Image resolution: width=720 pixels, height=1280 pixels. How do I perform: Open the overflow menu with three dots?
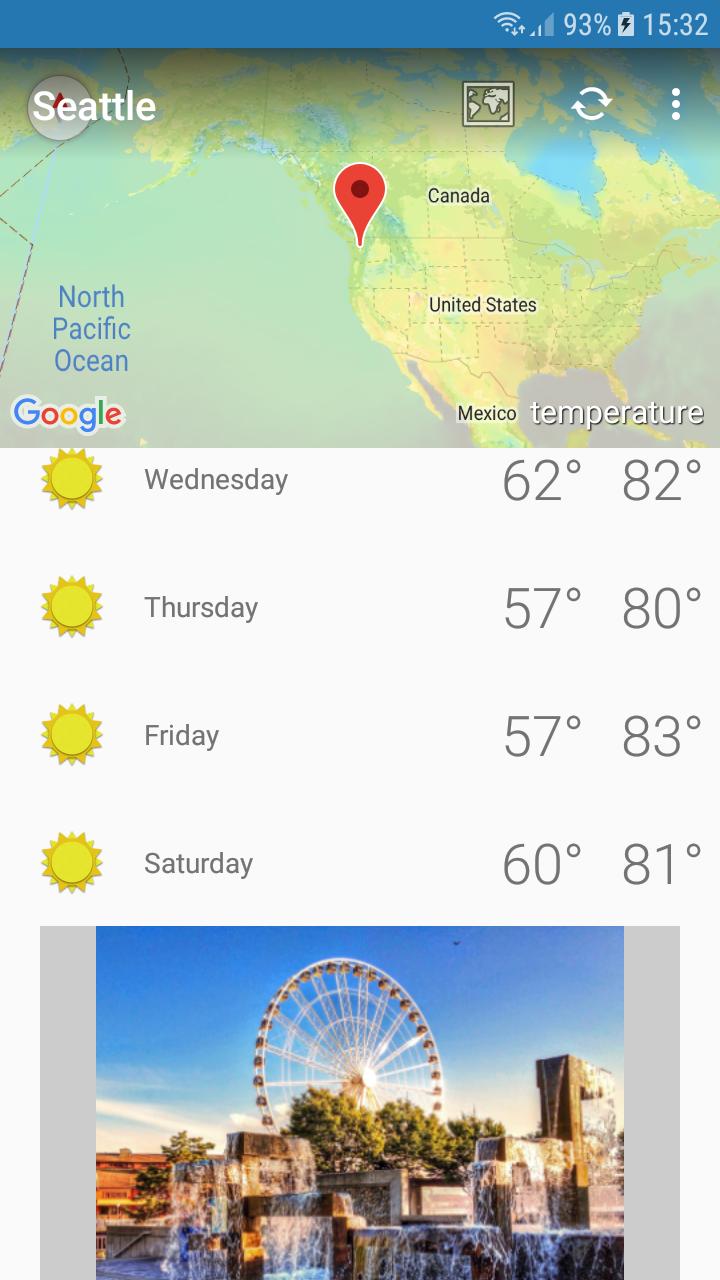click(x=675, y=103)
